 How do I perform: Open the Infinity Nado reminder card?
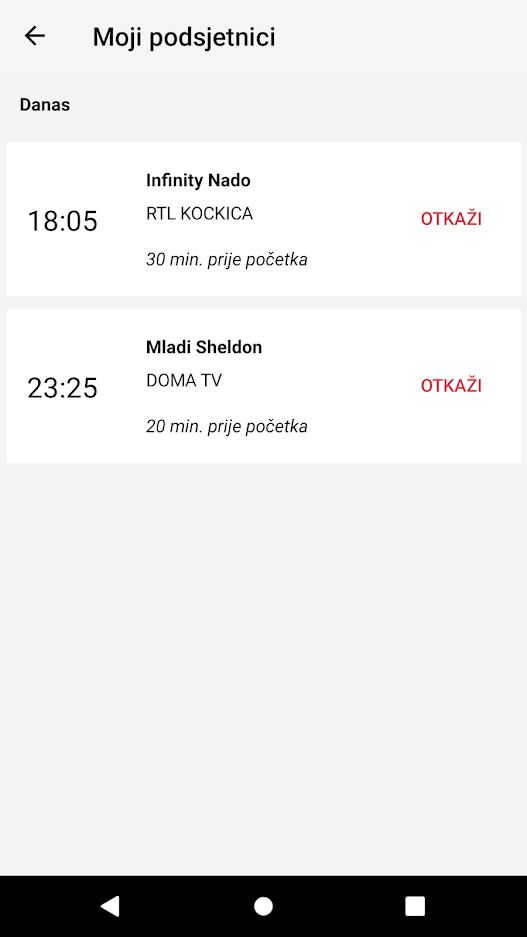(x=264, y=219)
